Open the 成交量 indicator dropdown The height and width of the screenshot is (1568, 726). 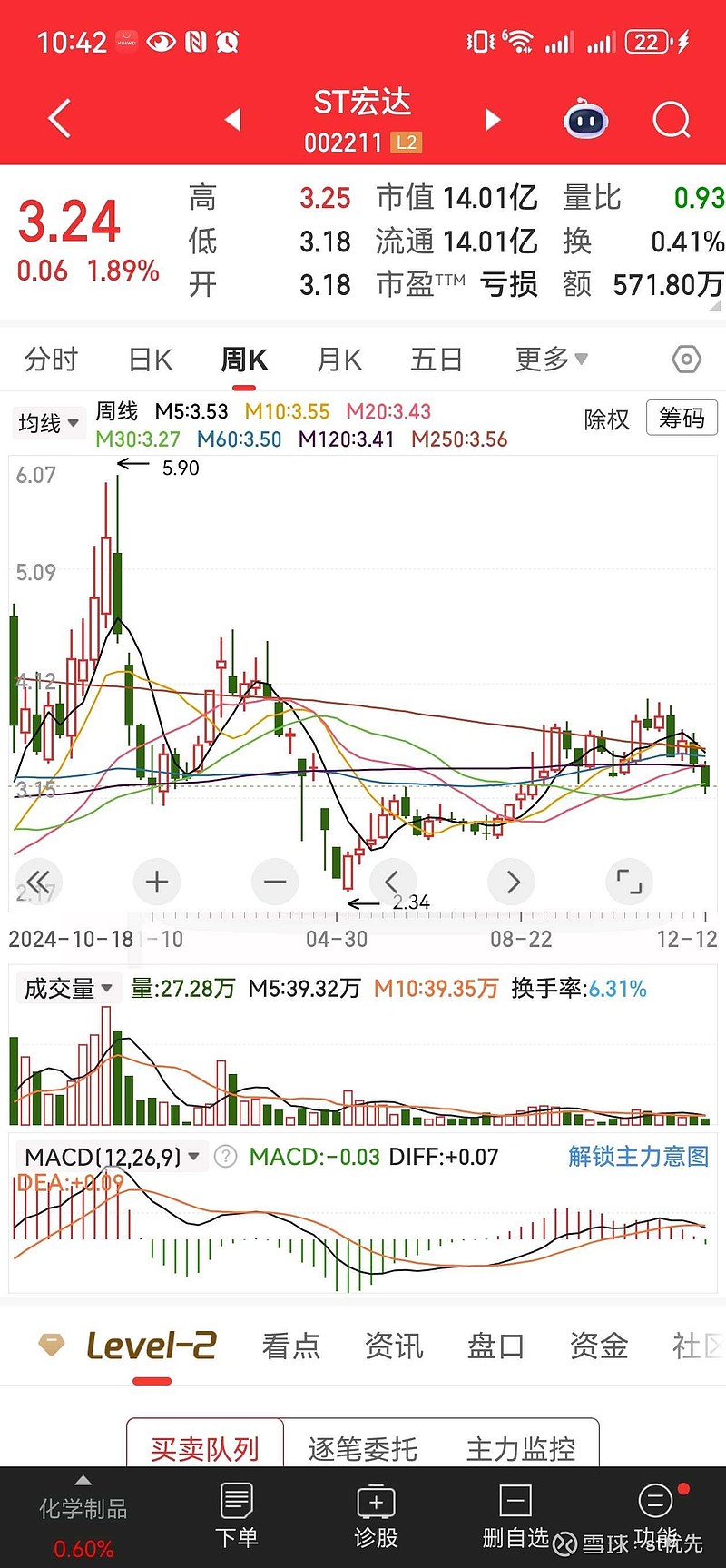[68, 988]
